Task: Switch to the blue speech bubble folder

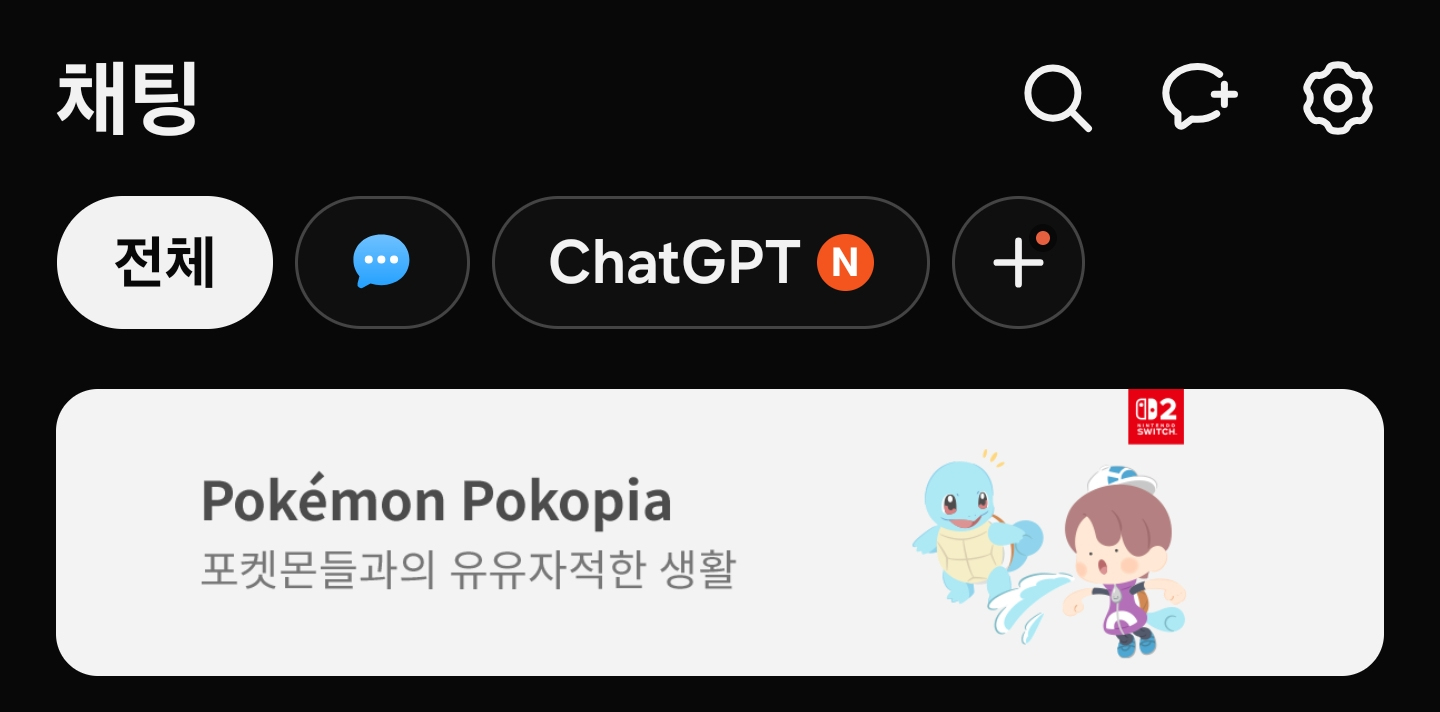Action: point(382,263)
